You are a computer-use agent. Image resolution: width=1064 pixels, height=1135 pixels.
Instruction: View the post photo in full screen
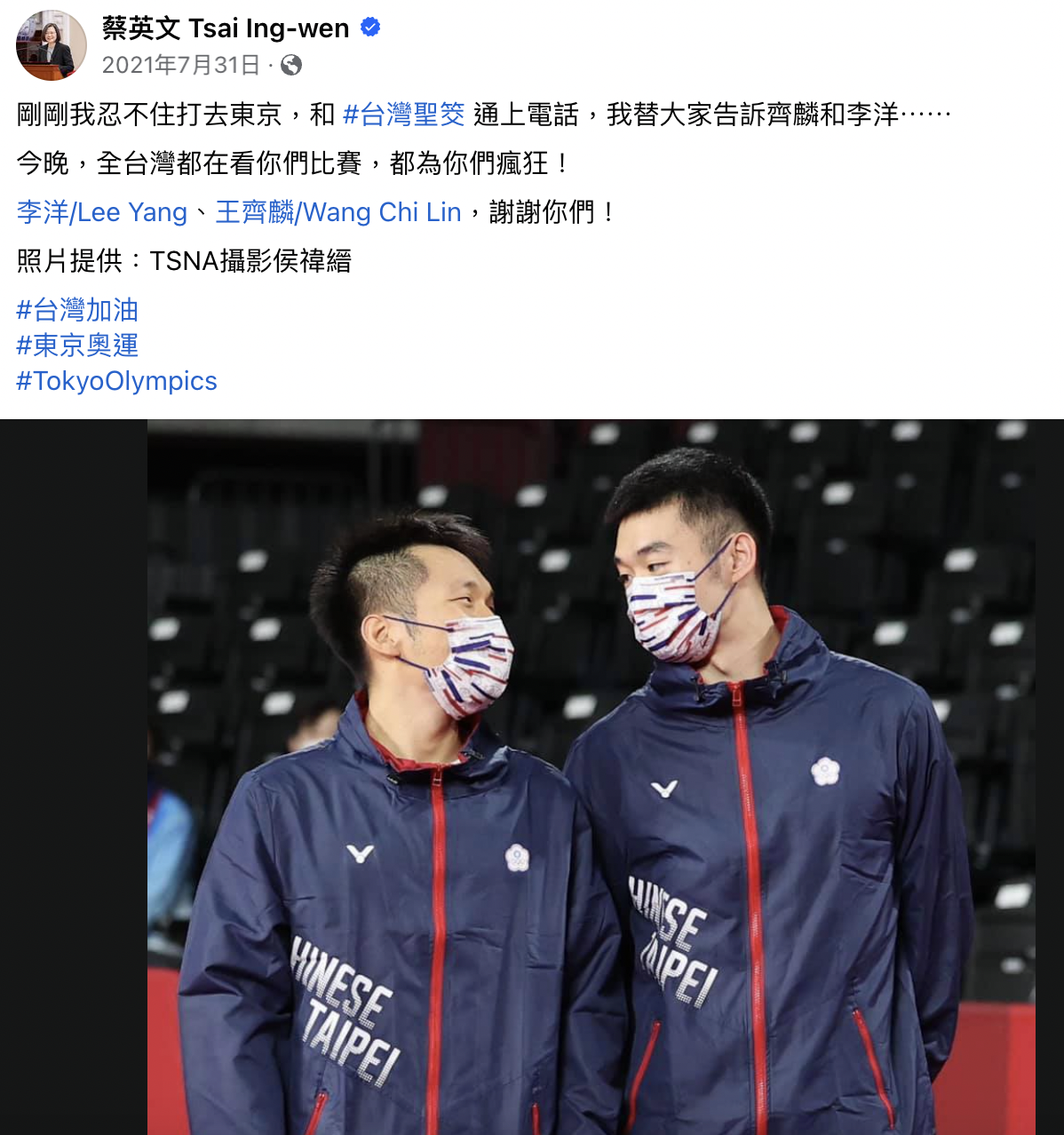pyautogui.click(x=591, y=777)
